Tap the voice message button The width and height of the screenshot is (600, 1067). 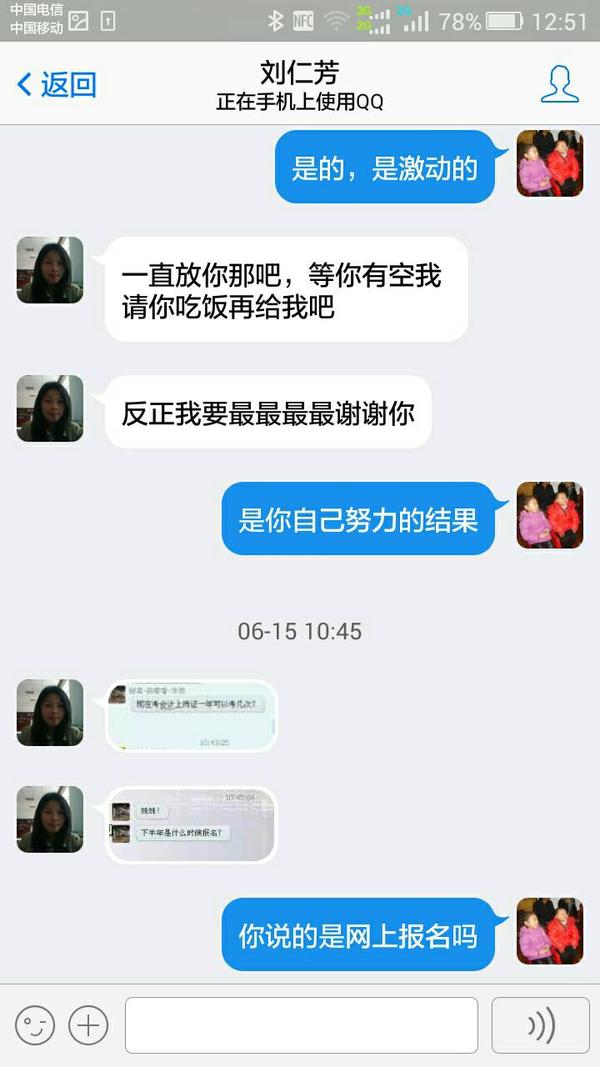coord(541,1025)
